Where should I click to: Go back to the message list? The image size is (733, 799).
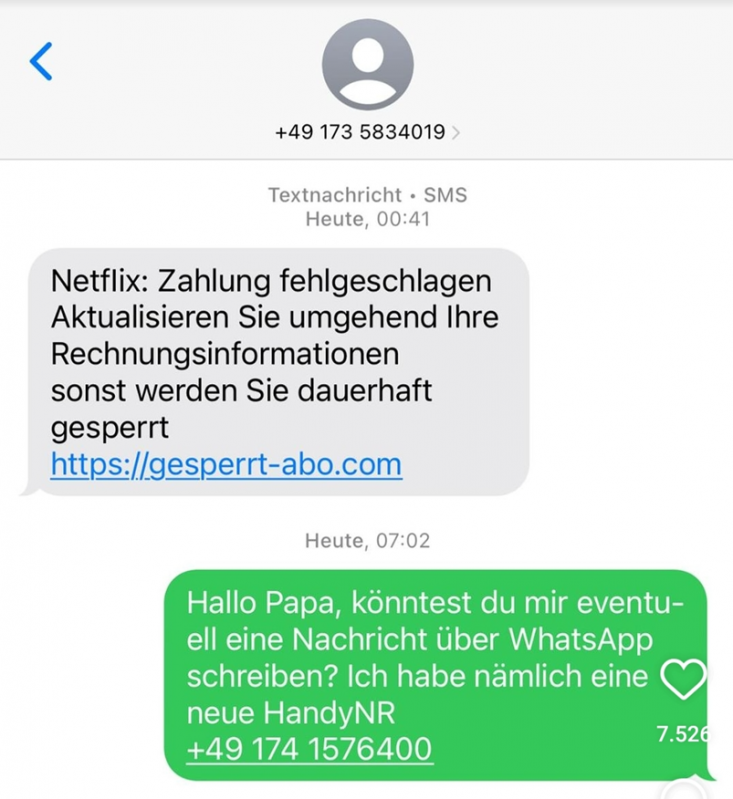coord(40,62)
